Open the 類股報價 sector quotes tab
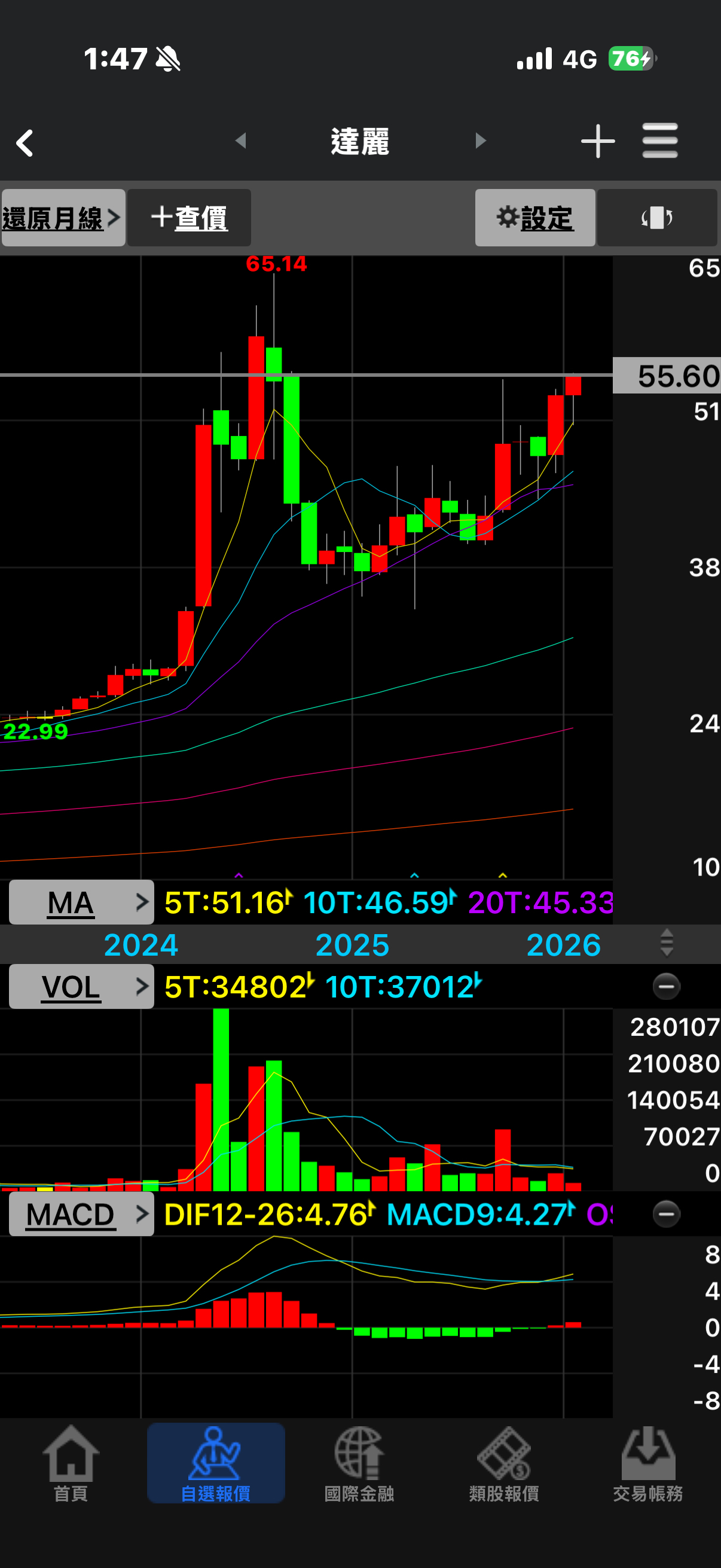The height and width of the screenshot is (1568, 721). click(504, 1464)
